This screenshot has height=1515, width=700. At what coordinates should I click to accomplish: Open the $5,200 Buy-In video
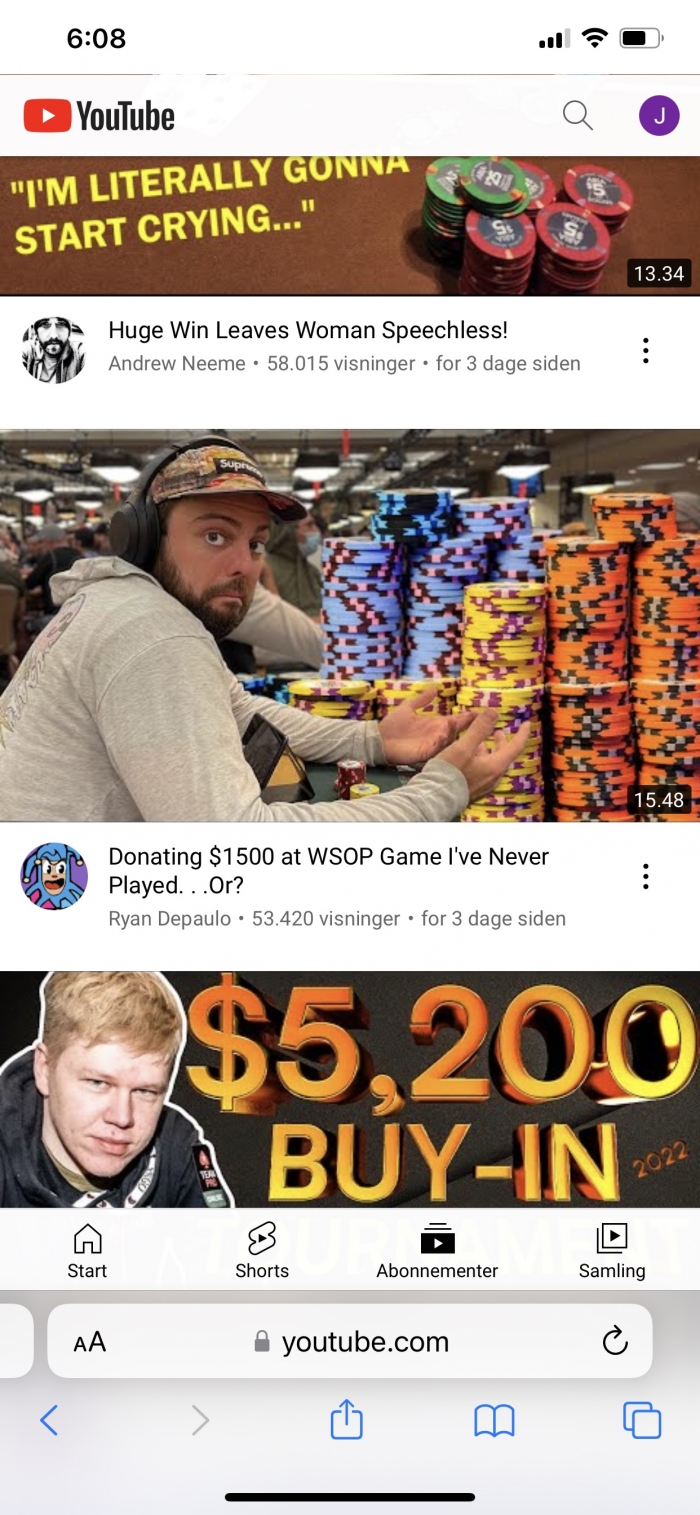[350, 1088]
